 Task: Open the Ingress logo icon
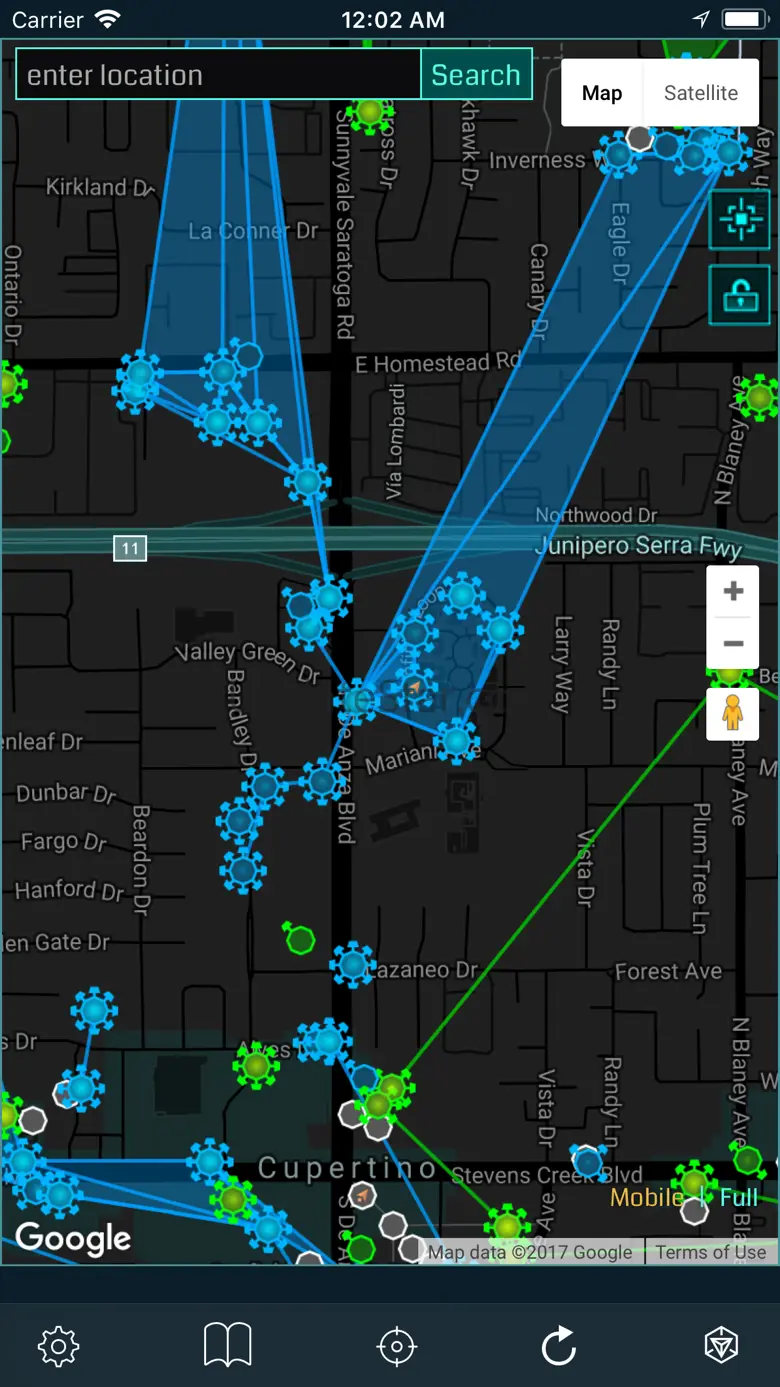pos(720,1346)
